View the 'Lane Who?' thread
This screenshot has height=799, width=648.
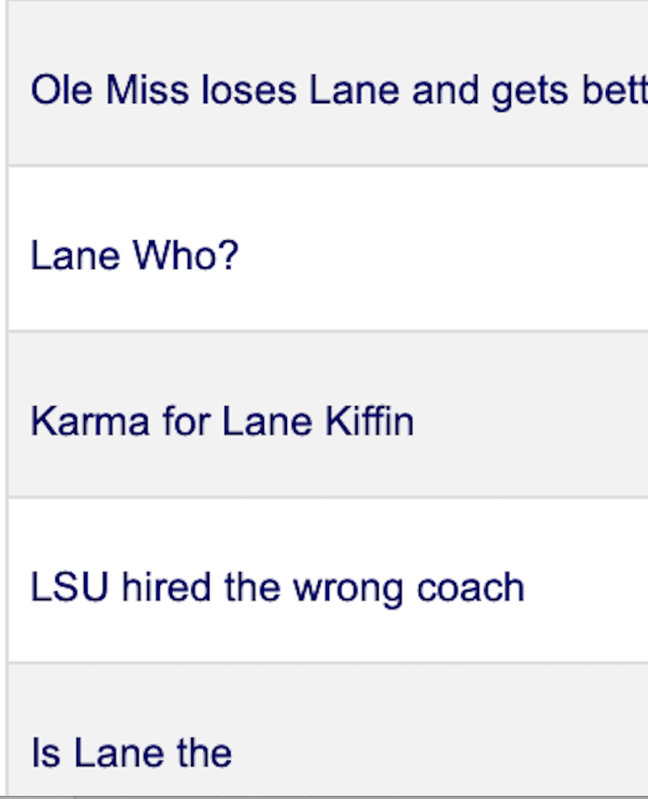click(x=135, y=257)
